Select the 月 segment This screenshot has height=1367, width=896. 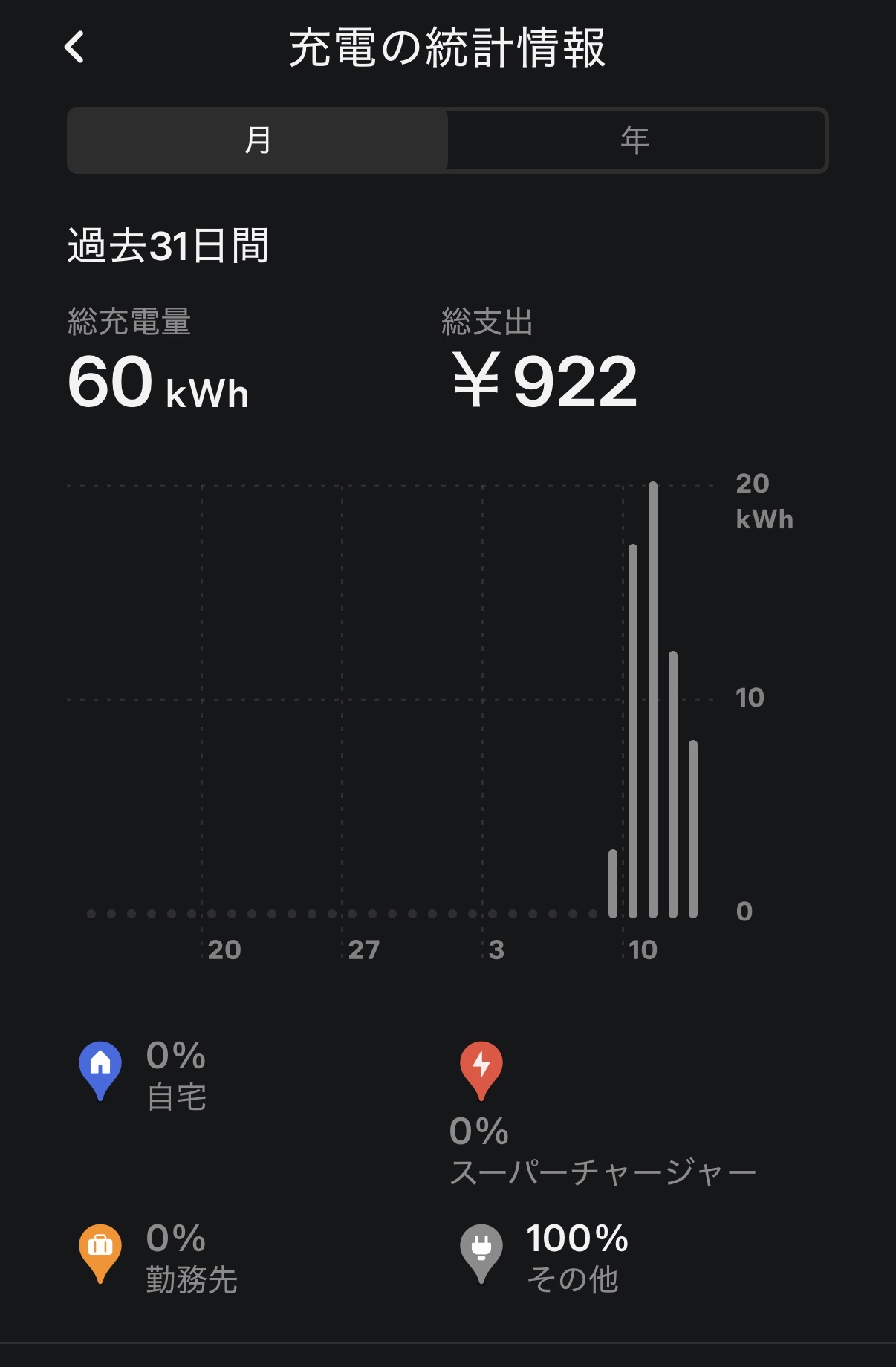[x=258, y=140]
